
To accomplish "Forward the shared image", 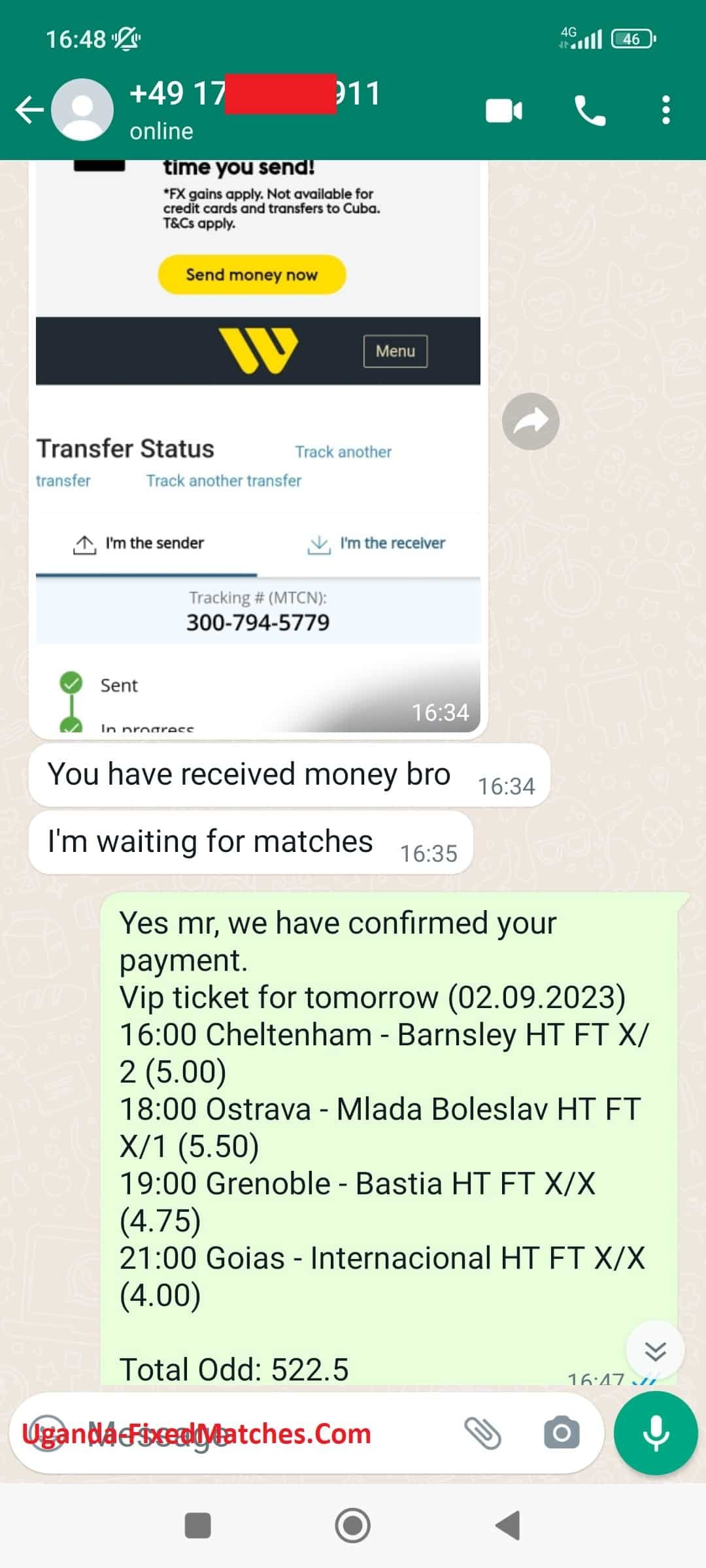I will coord(530,421).
